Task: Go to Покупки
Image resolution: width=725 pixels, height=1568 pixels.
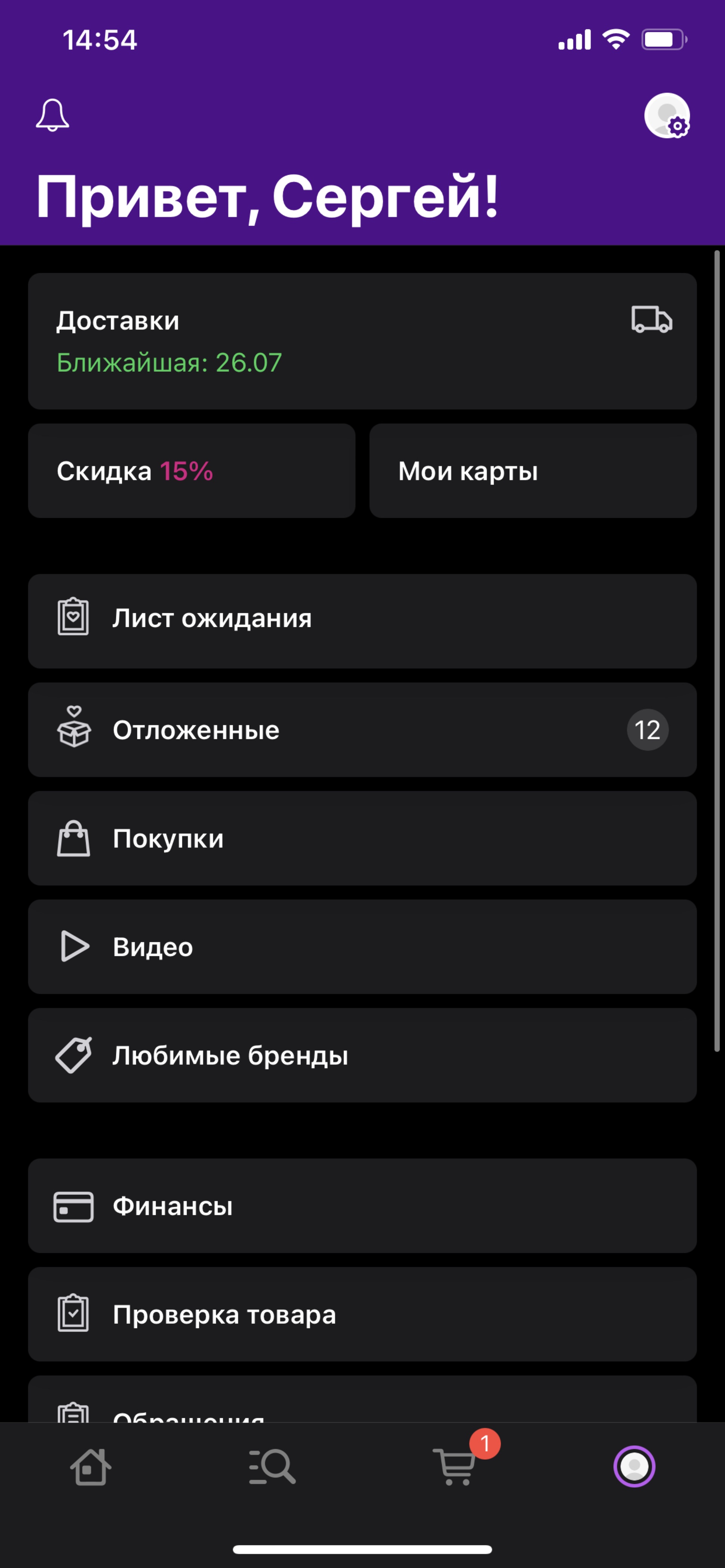Action: pos(362,838)
